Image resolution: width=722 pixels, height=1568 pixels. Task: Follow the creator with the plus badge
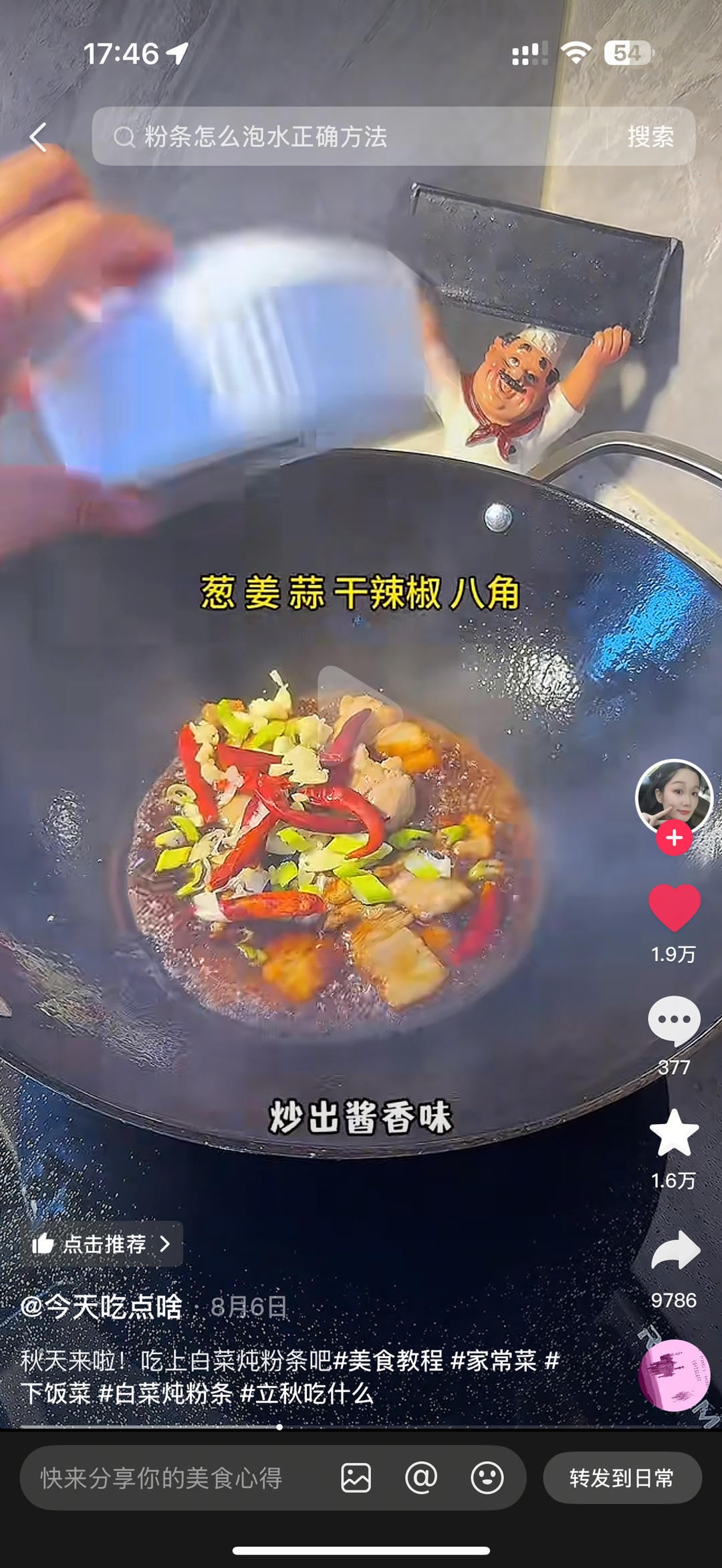click(674, 838)
